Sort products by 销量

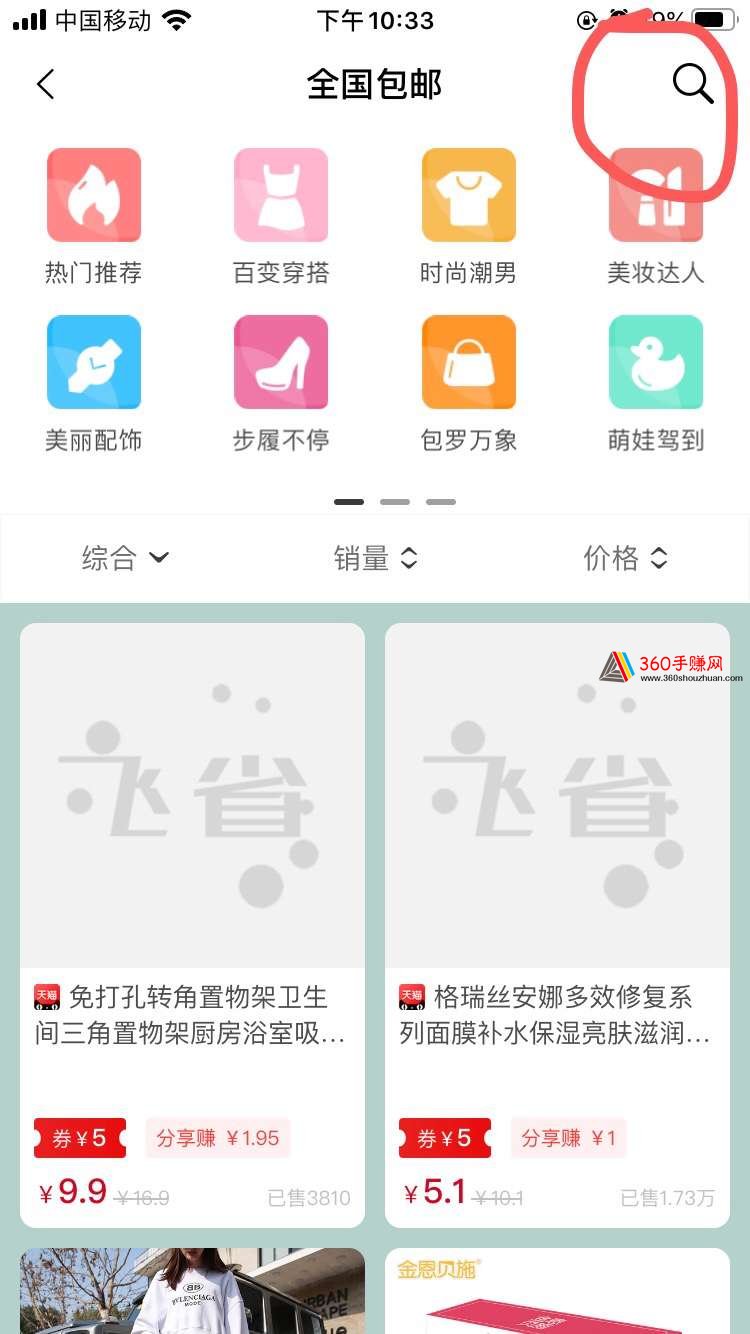[375, 558]
